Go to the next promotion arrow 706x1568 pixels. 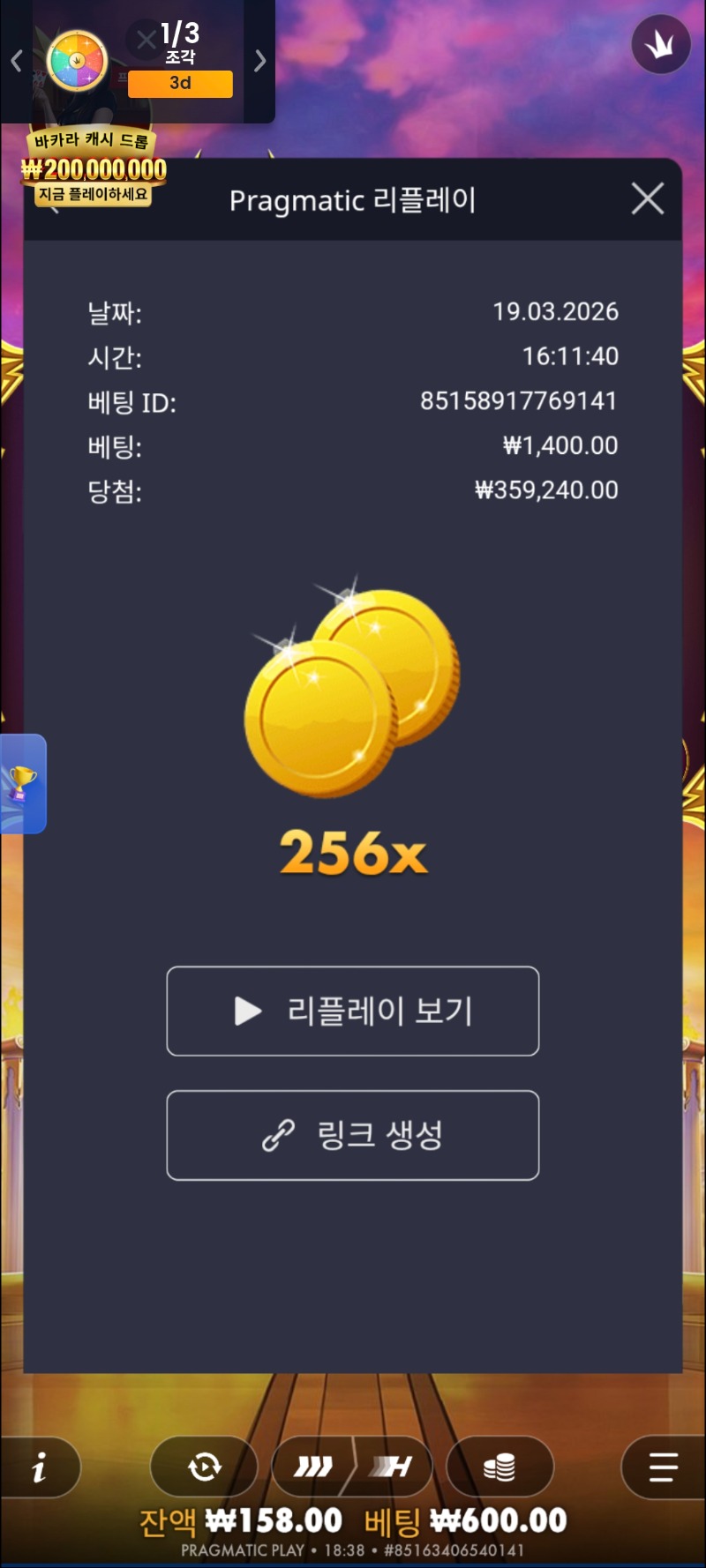[259, 61]
